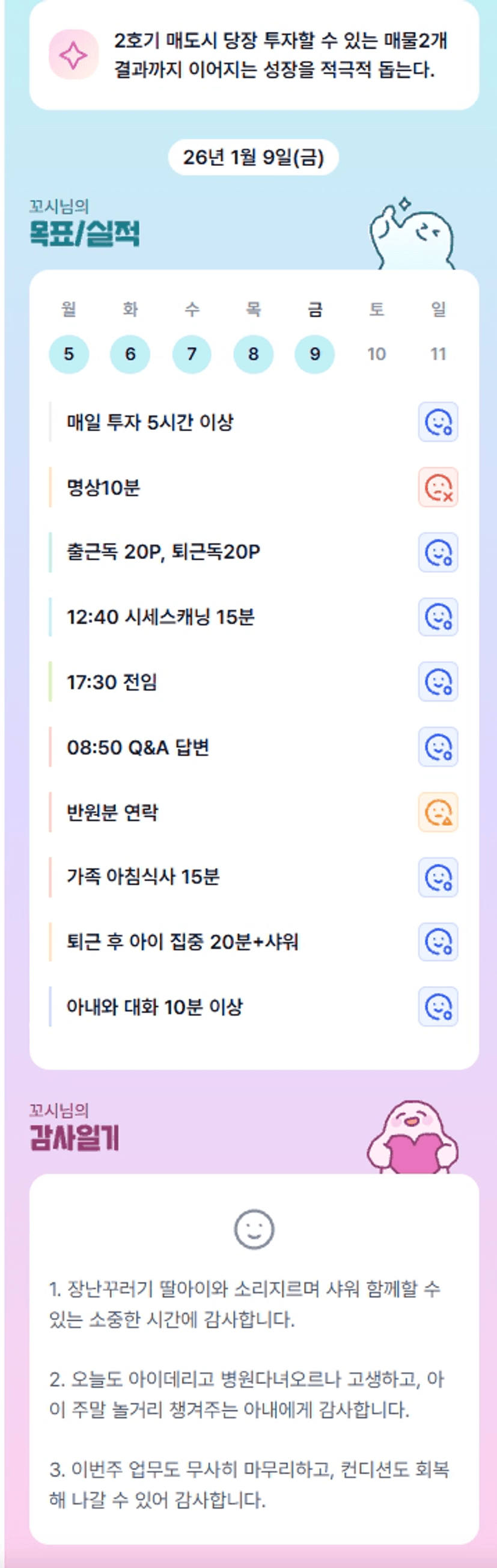The width and height of the screenshot is (497, 1568).
Task: Tap the status face for 17:30 전임
Action: (438, 682)
